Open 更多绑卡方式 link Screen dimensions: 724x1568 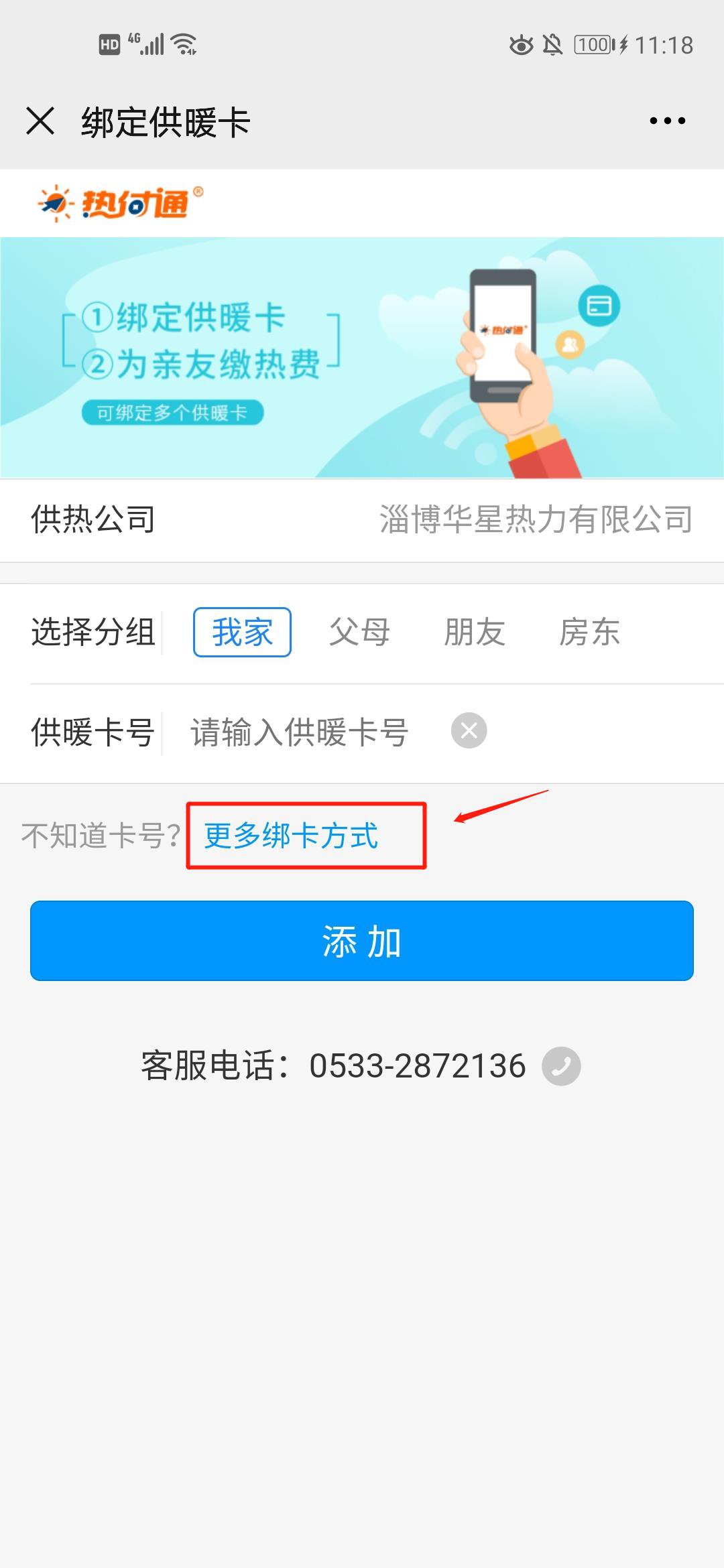tap(291, 836)
